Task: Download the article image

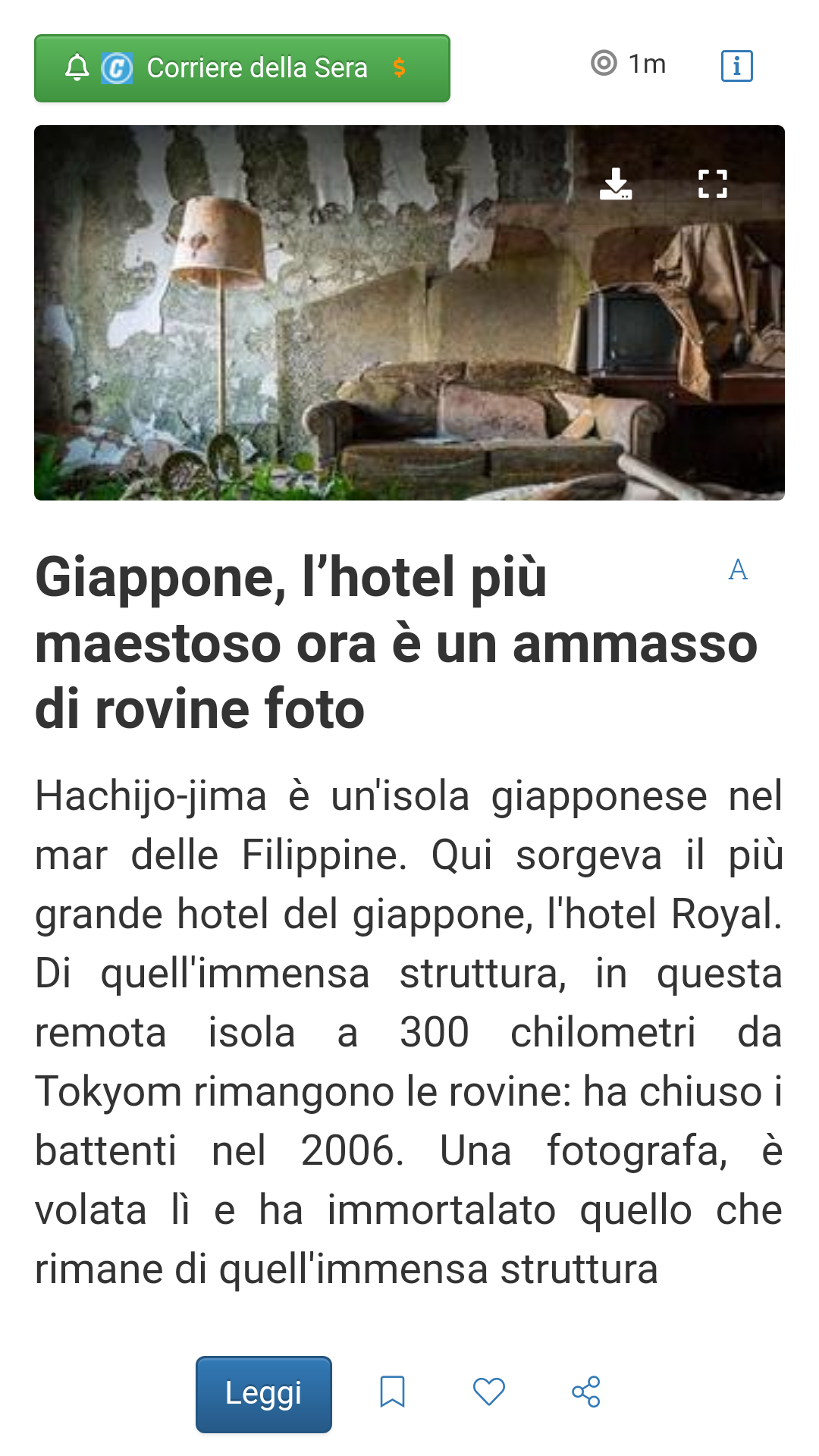Action: pyautogui.click(x=616, y=184)
